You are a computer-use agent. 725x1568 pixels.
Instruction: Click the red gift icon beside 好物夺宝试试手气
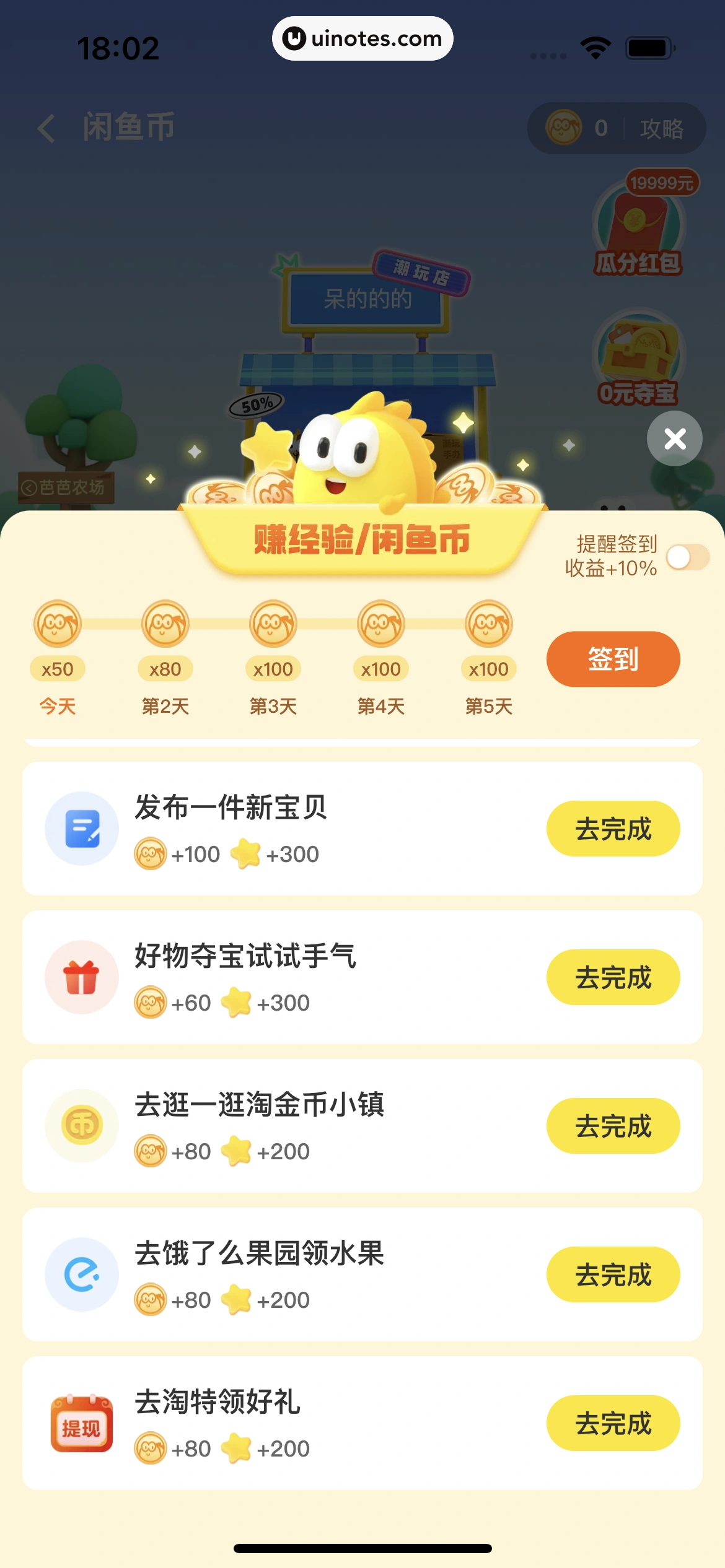pyautogui.click(x=82, y=977)
